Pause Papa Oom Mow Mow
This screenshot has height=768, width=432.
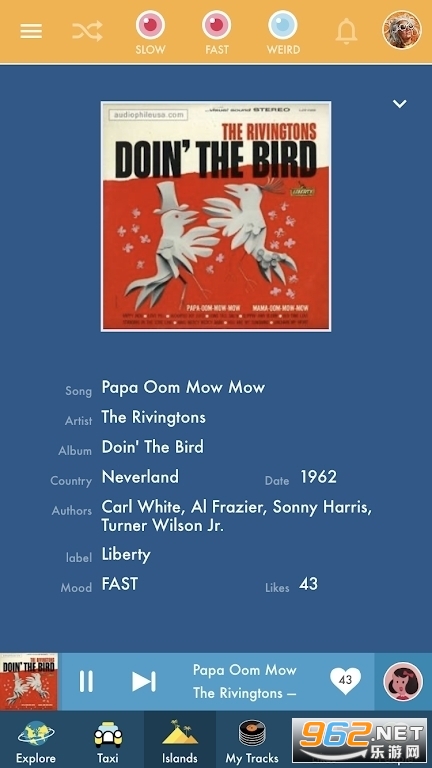click(x=86, y=681)
